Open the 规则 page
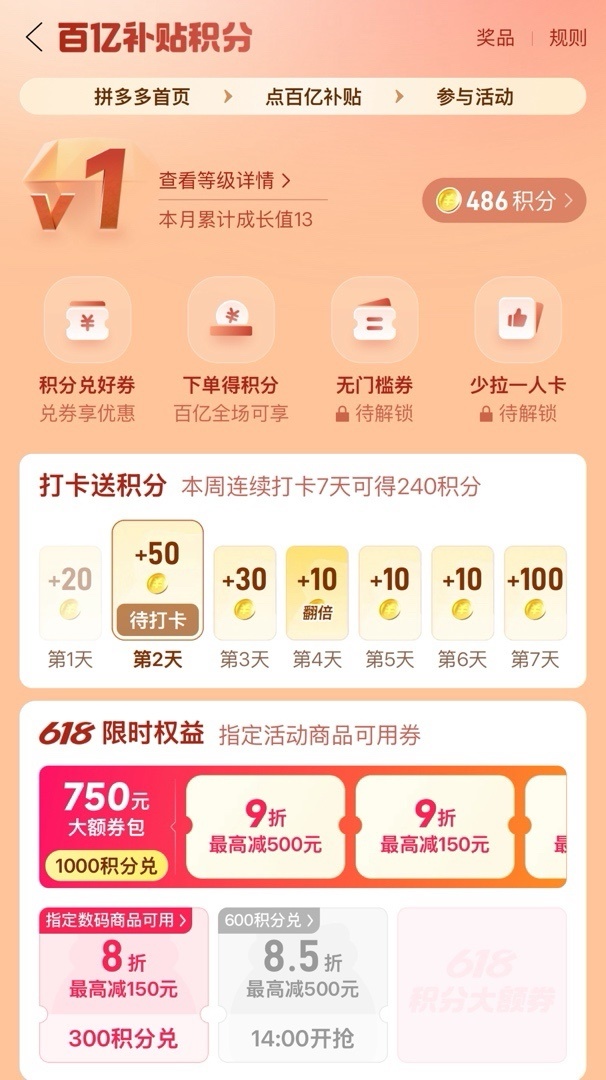 [568, 38]
